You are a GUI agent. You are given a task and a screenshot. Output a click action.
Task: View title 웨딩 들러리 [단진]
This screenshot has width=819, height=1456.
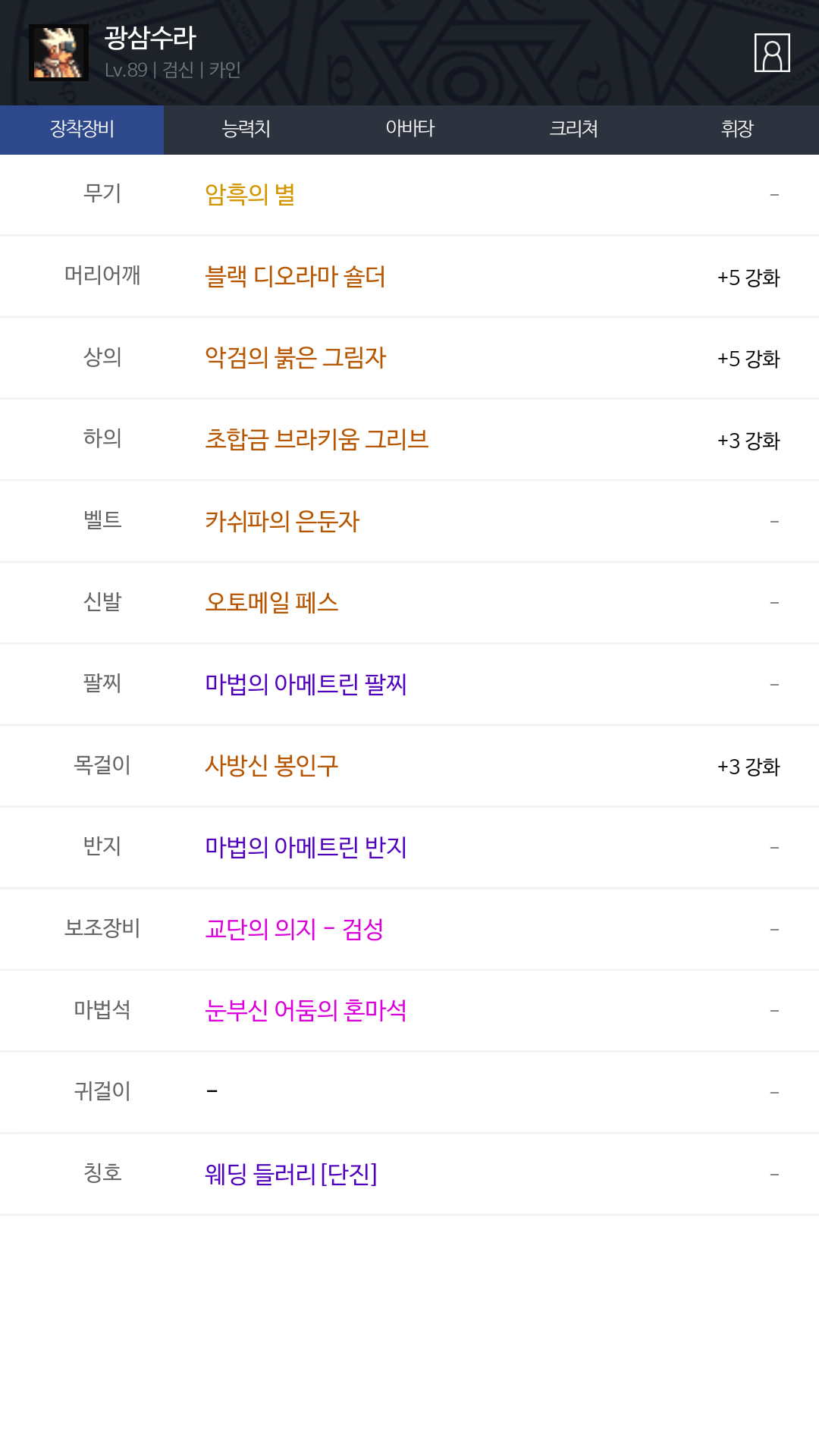coord(291,1175)
